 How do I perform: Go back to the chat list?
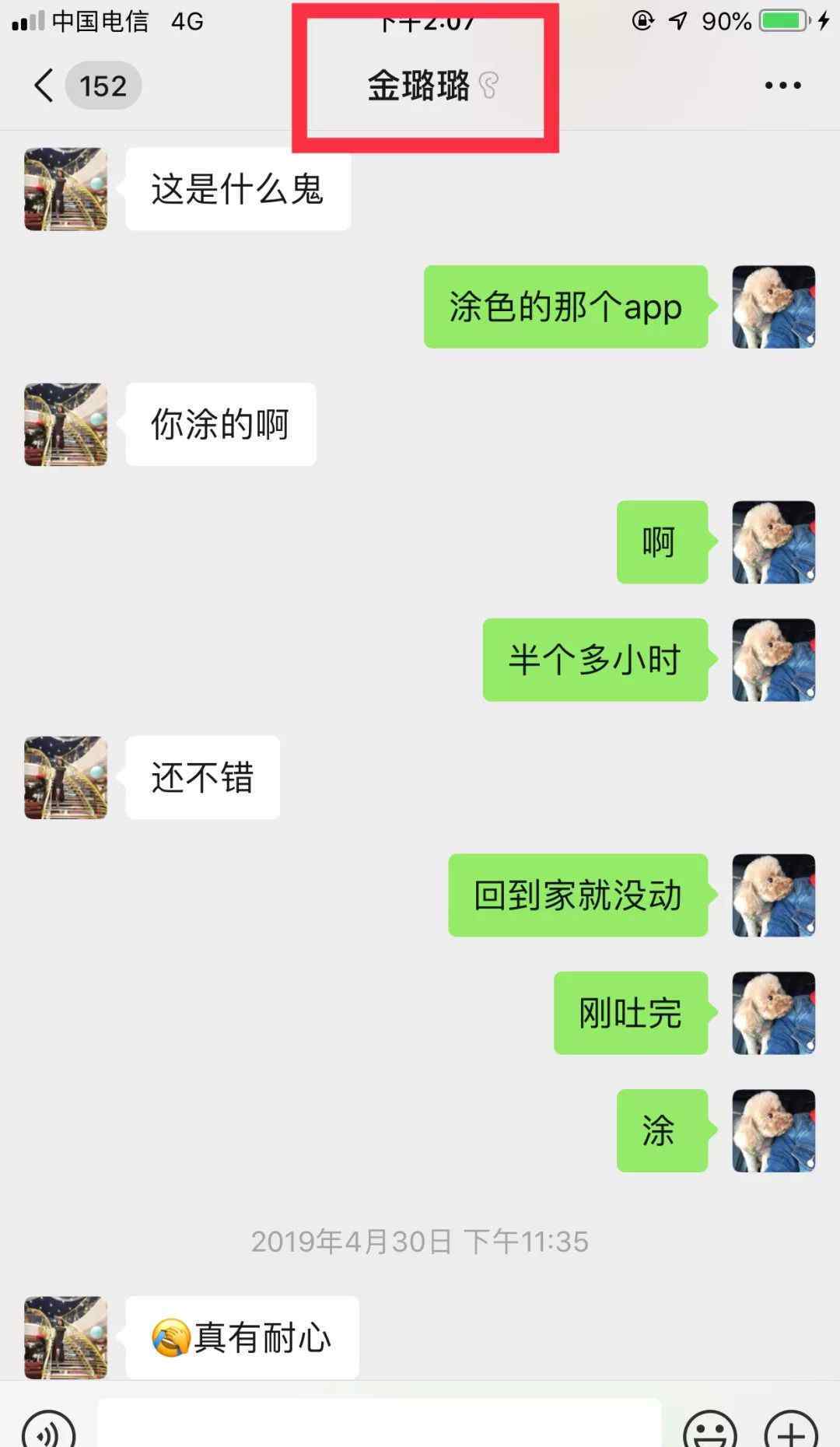click(x=45, y=86)
